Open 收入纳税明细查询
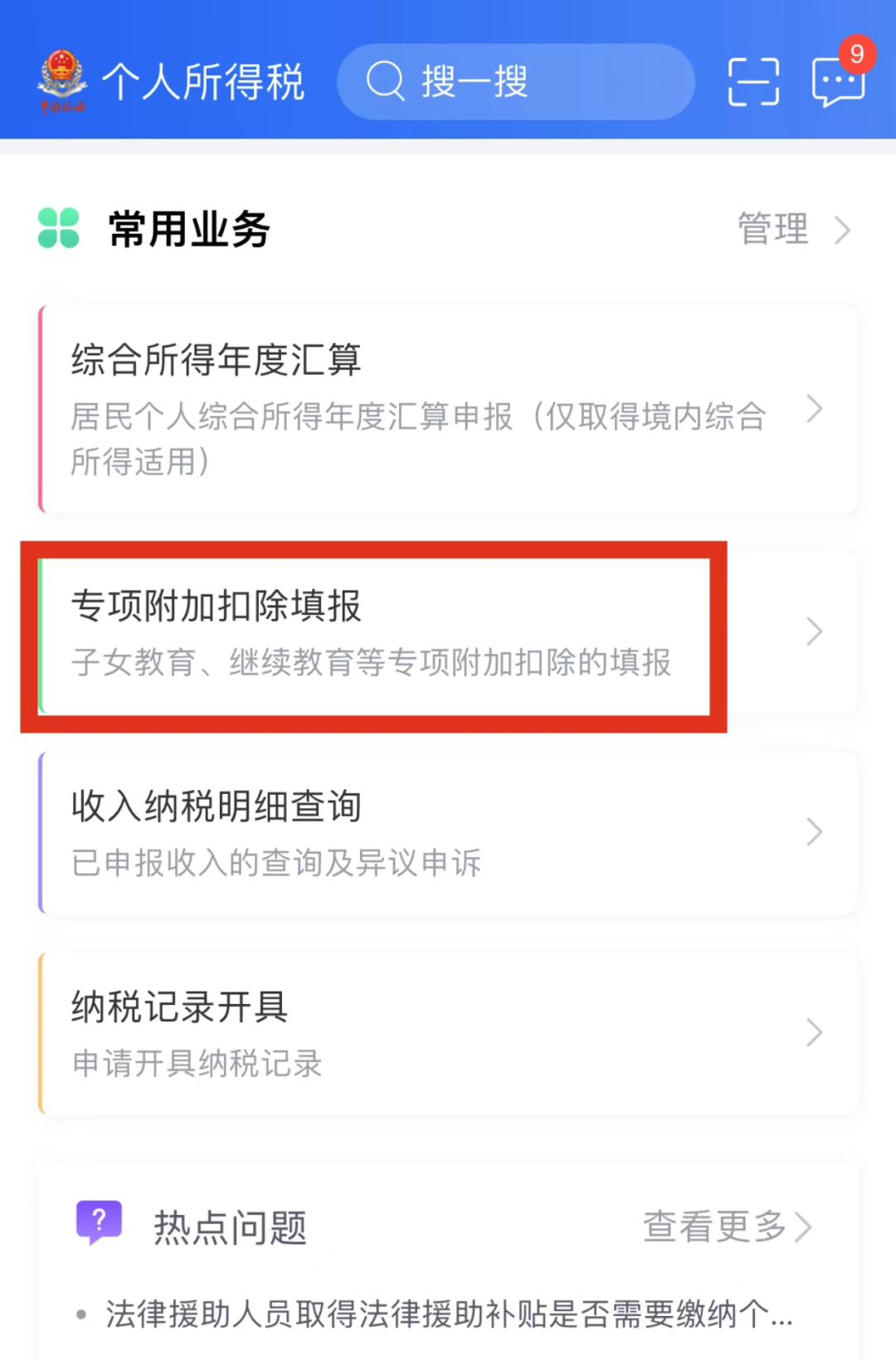 (448, 832)
